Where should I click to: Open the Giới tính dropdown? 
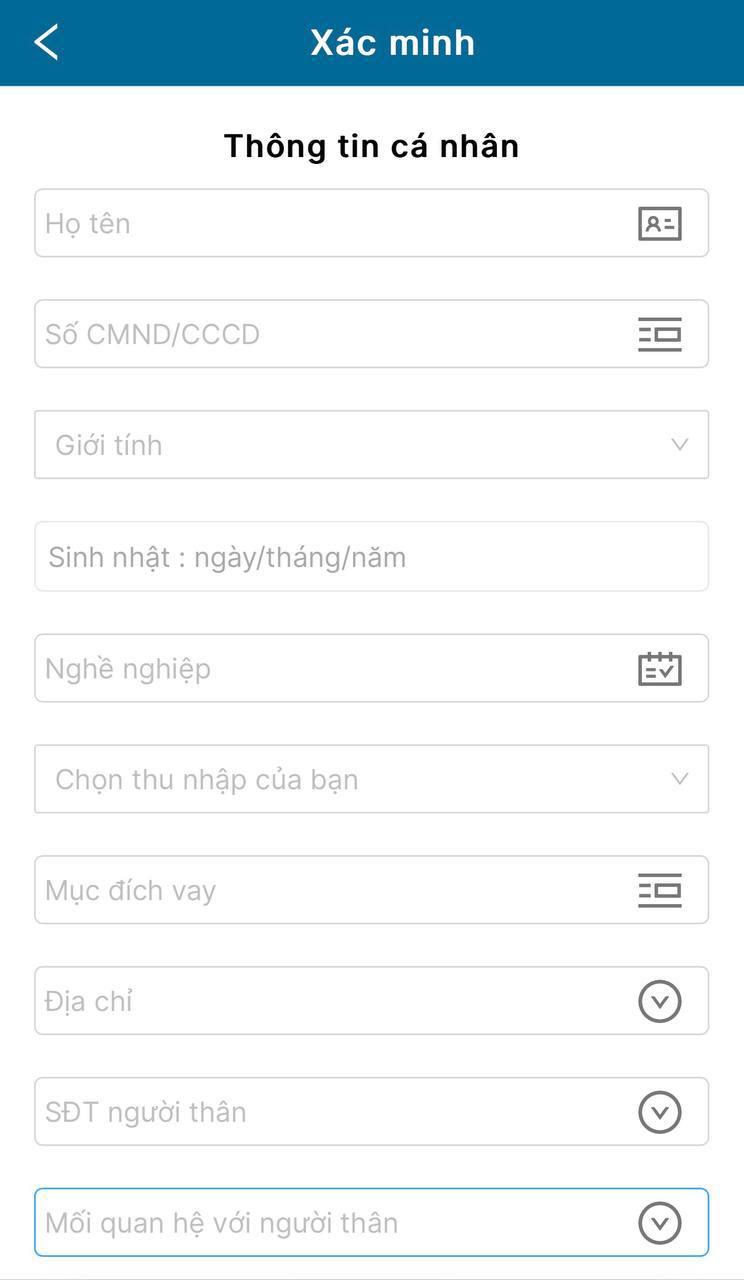(372, 445)
